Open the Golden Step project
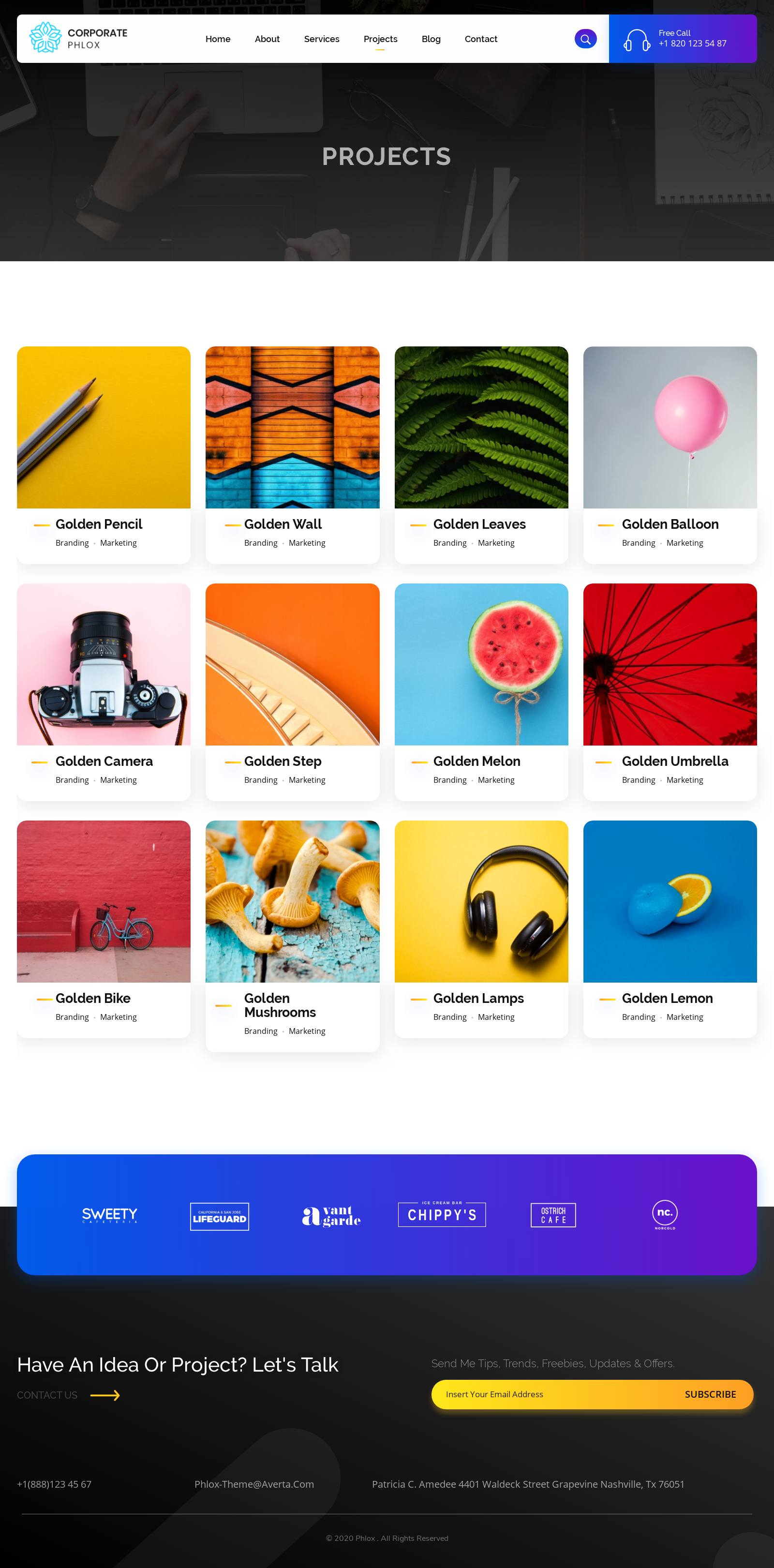This screenshot has width=774, height=1568. (283, 761)
